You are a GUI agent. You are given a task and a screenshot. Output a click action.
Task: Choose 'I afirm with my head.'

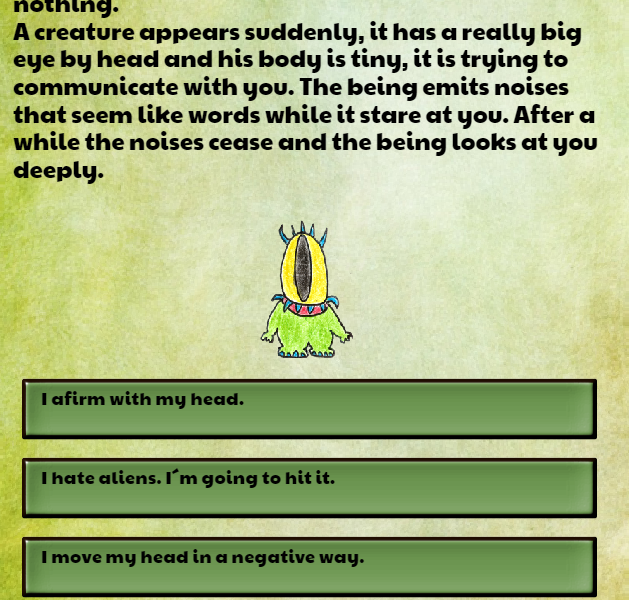[309, 408]
